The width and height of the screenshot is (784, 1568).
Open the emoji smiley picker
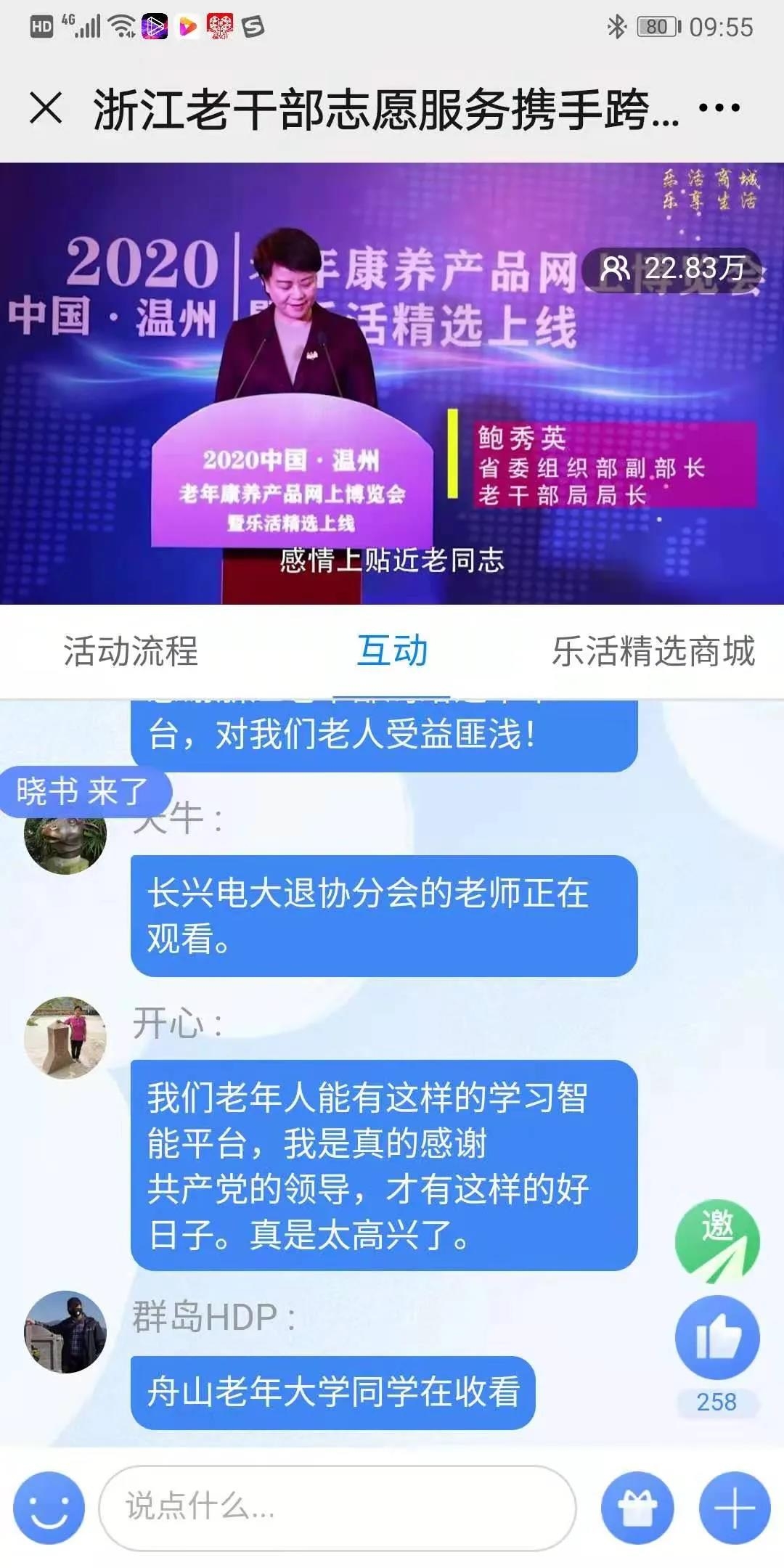pos(49,1508)
